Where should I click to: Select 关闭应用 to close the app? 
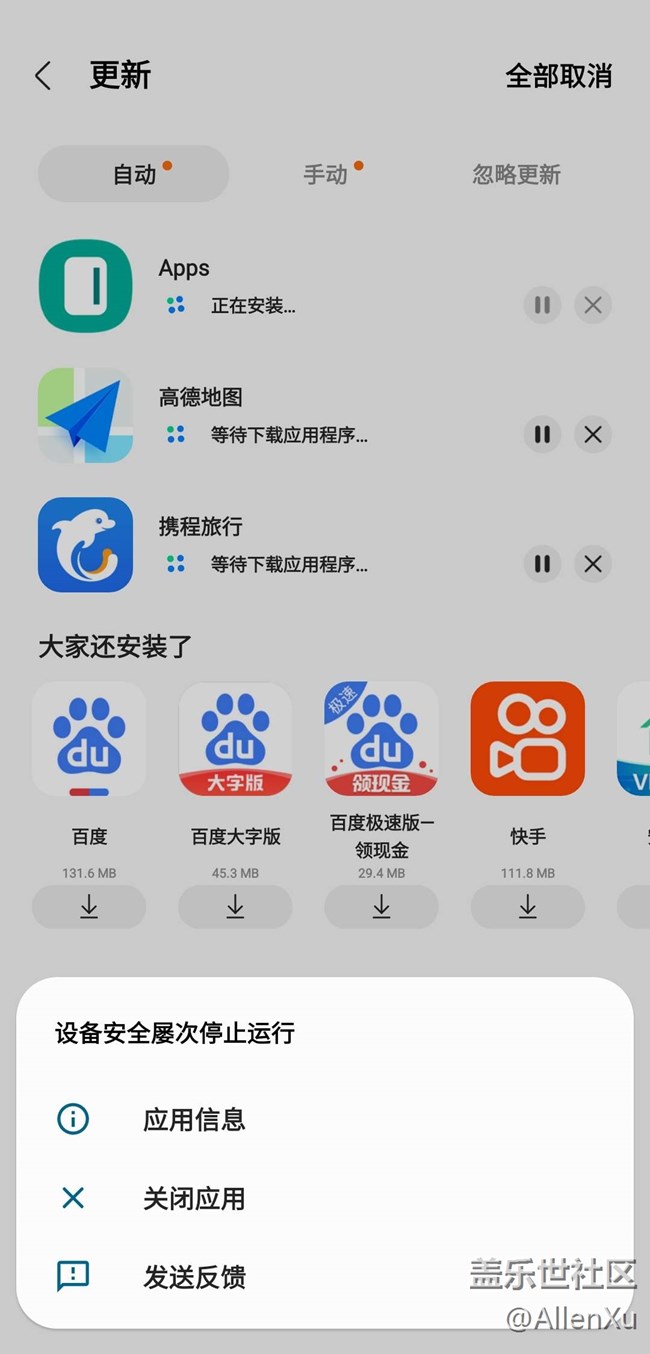coord(193,1198)
